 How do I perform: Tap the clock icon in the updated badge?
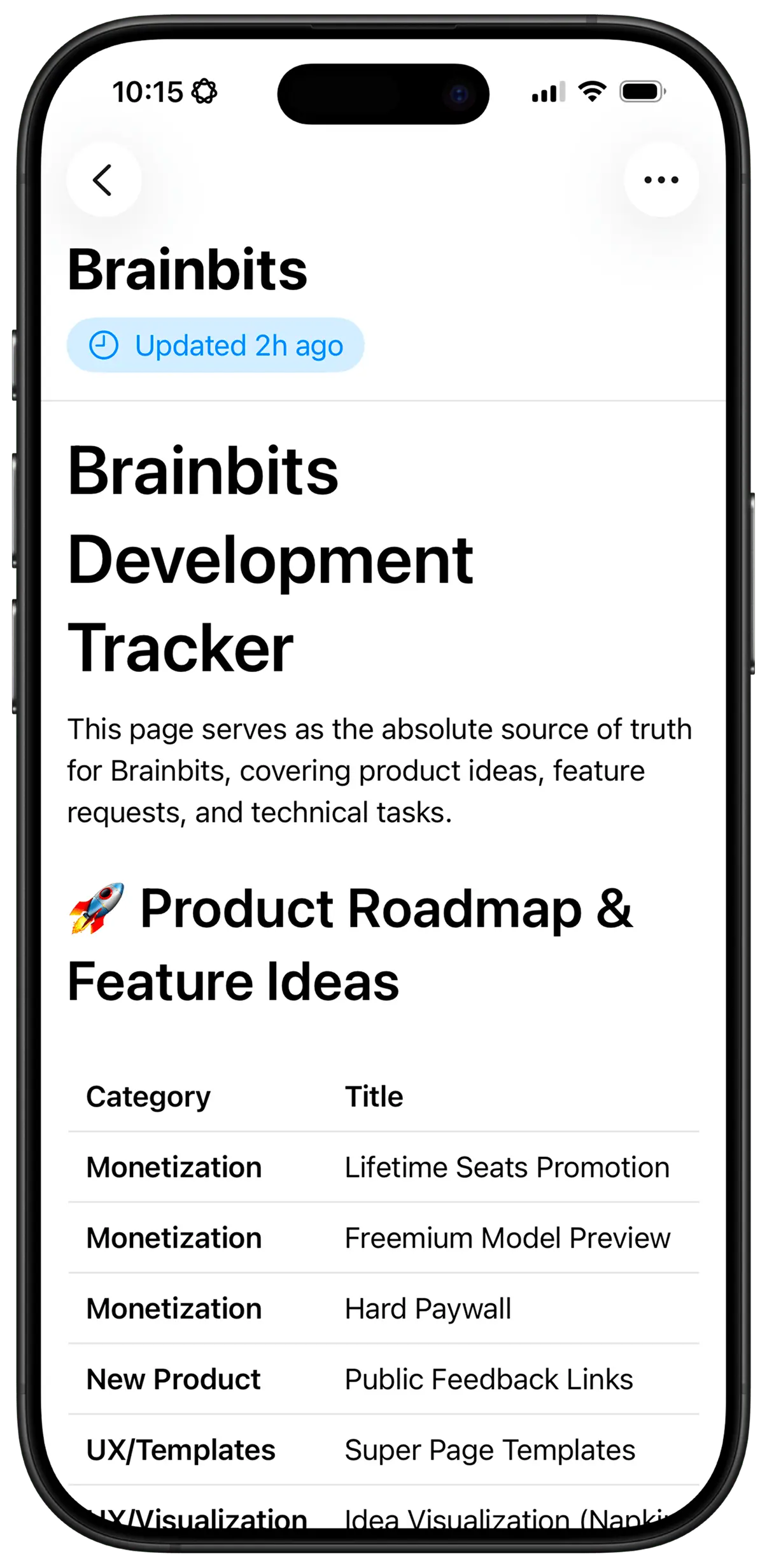click(104, 346)
